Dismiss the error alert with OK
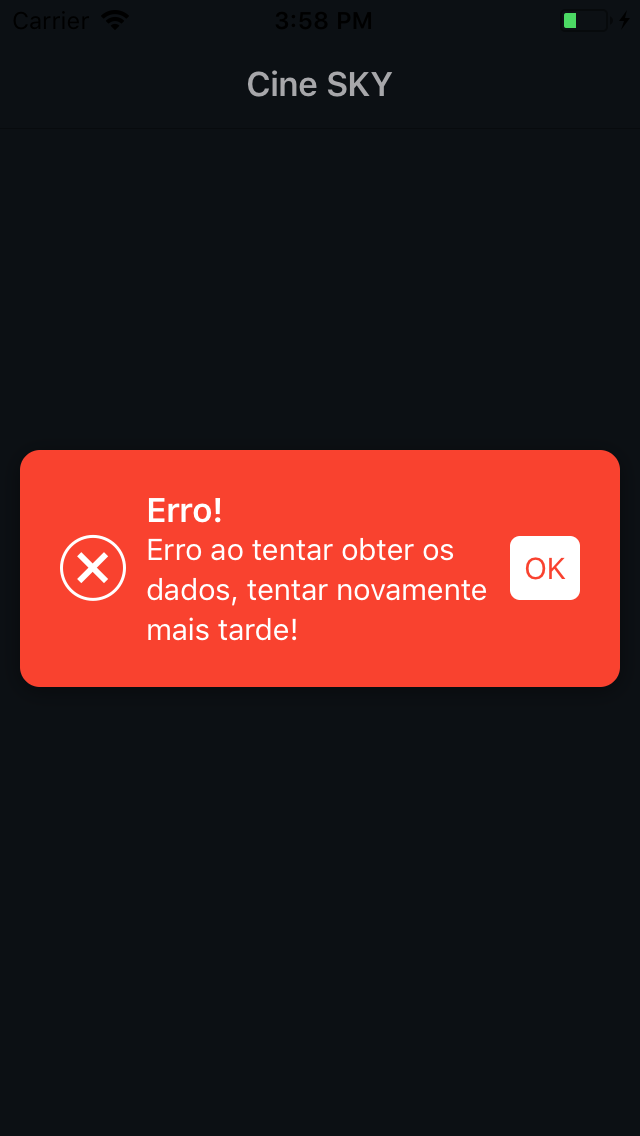This screenshot has height=1136, width=640. [x=544, y=568]
